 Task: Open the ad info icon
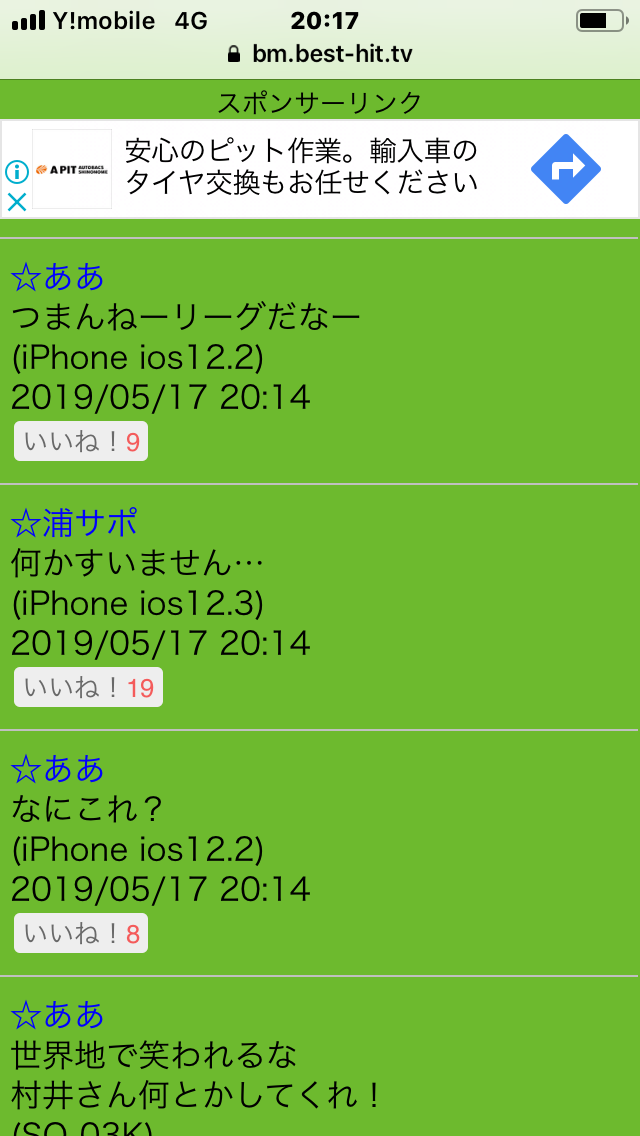pos(16,171)
